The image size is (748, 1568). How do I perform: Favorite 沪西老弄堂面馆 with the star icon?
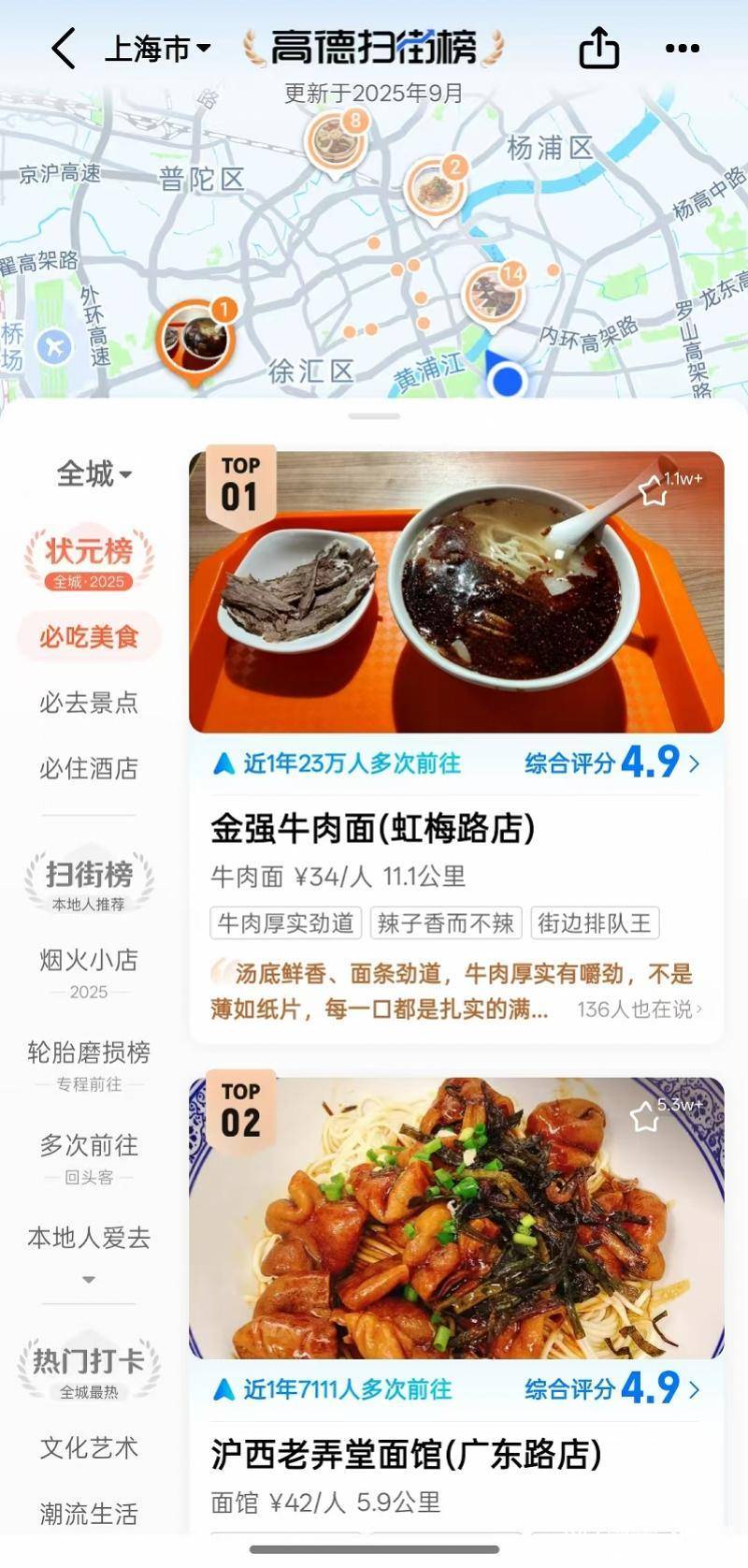644,1115
